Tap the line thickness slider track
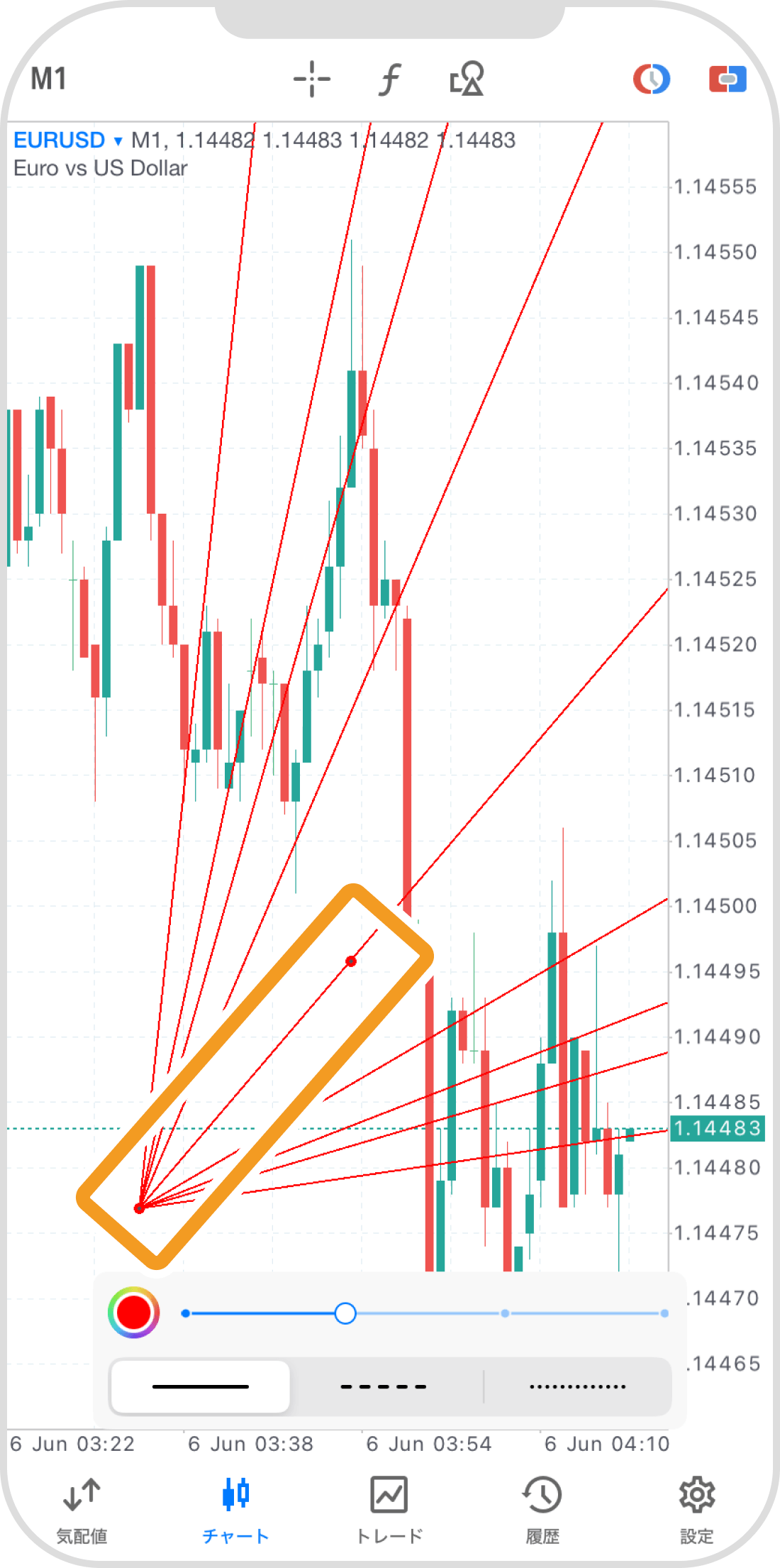The width and height of the screenshot is (780, 1568). click(x=425, y=1313)
